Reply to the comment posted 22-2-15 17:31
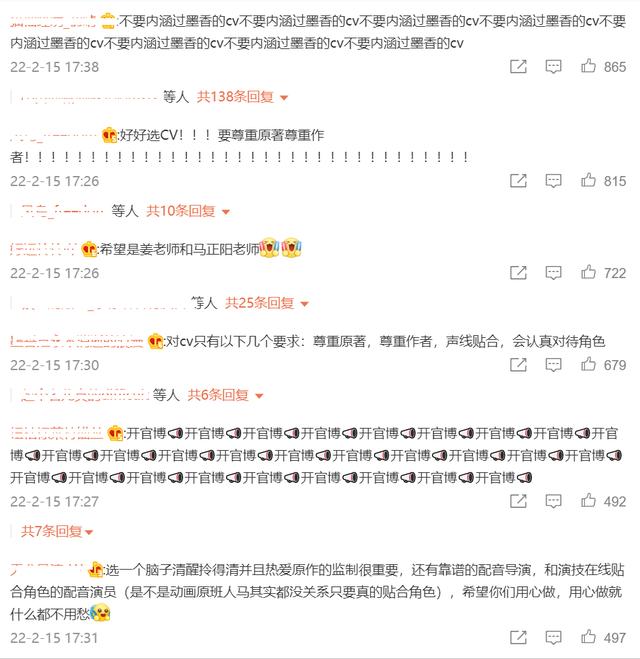The height and width of the screenshot is (659, 640). pyautogui.click(x=553, y=638)
